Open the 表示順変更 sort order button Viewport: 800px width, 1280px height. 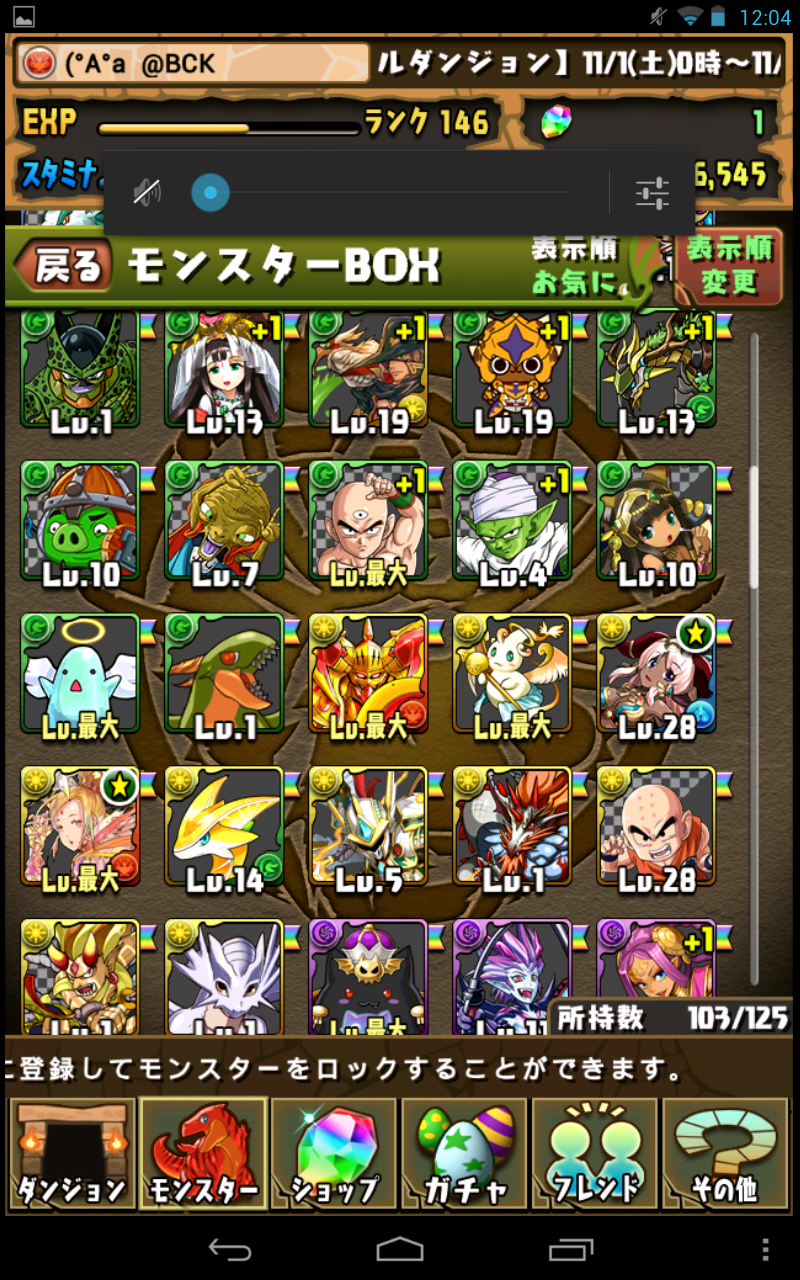tap(729, 265)
